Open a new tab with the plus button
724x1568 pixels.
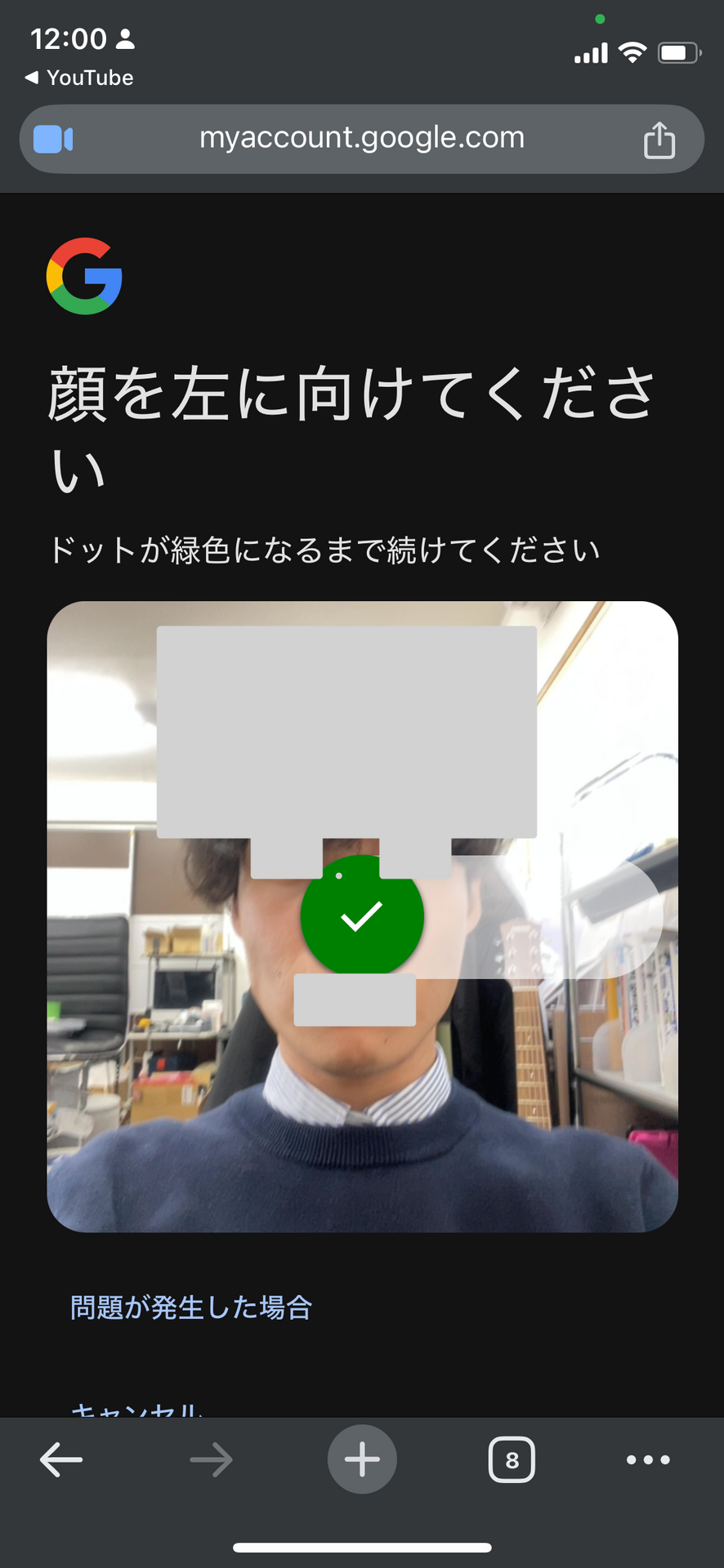tap(362, 1459)
